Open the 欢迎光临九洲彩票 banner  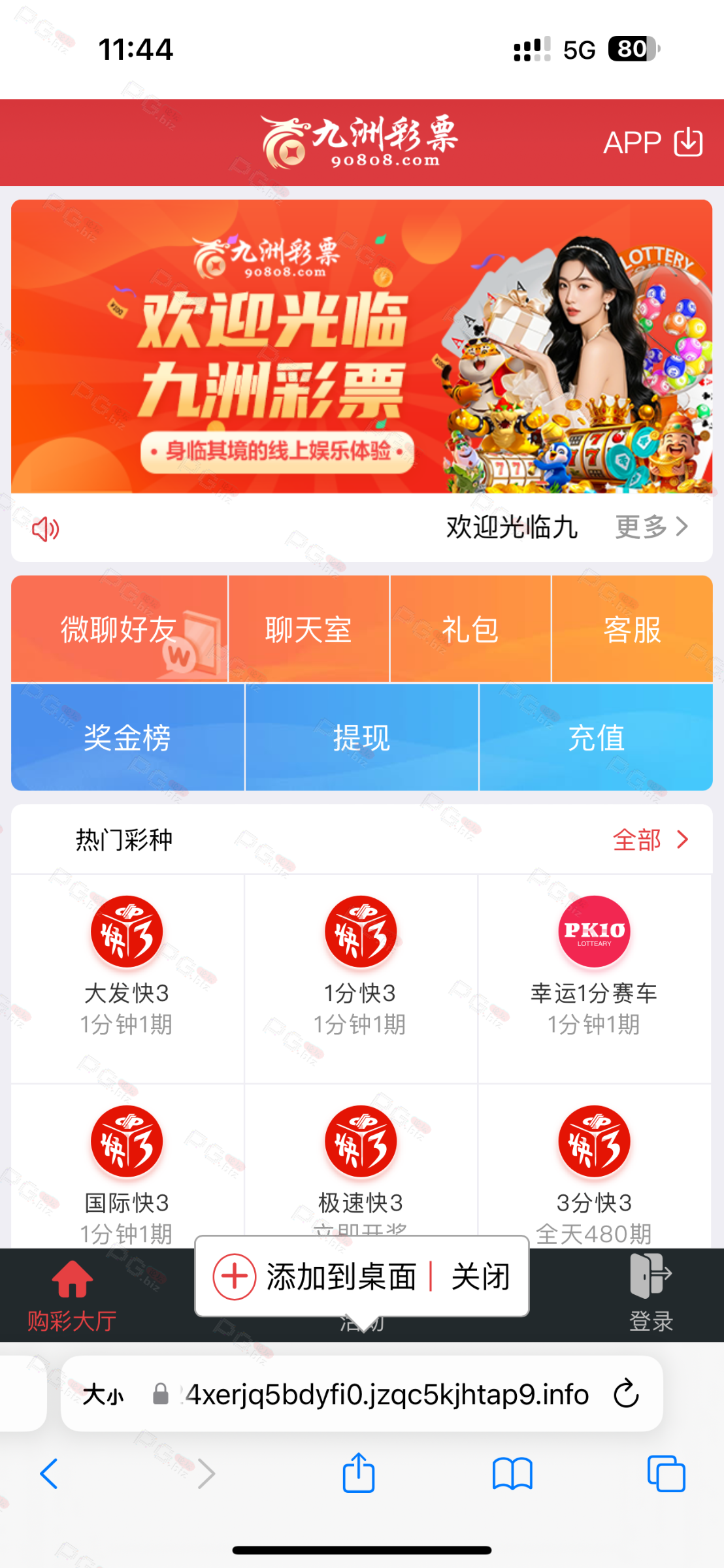coord(361,346)
